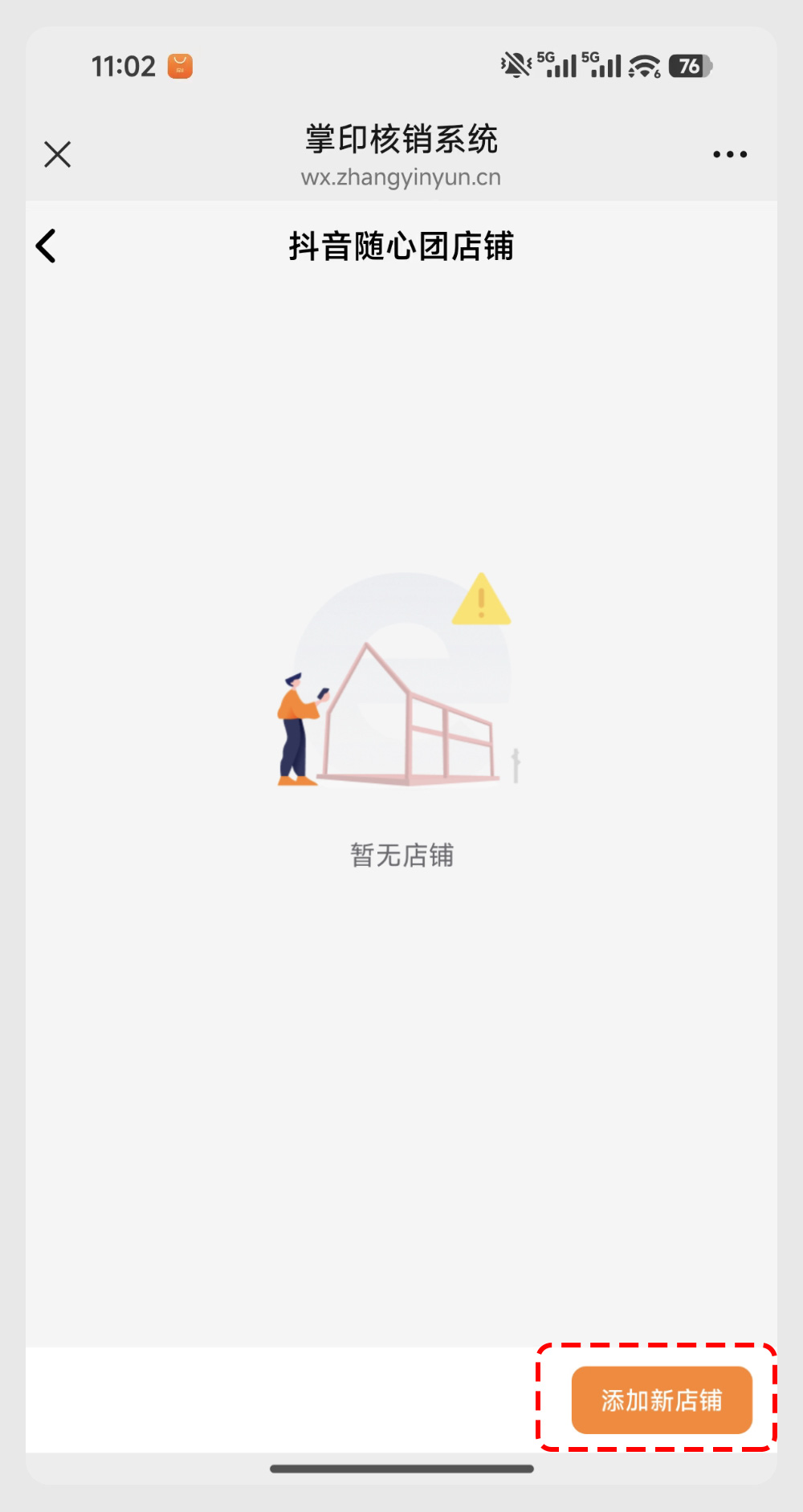Go back from 抖音随心团店铺 page
Image resolution: width=803 pixels, height=1512 pixels.
47,246
